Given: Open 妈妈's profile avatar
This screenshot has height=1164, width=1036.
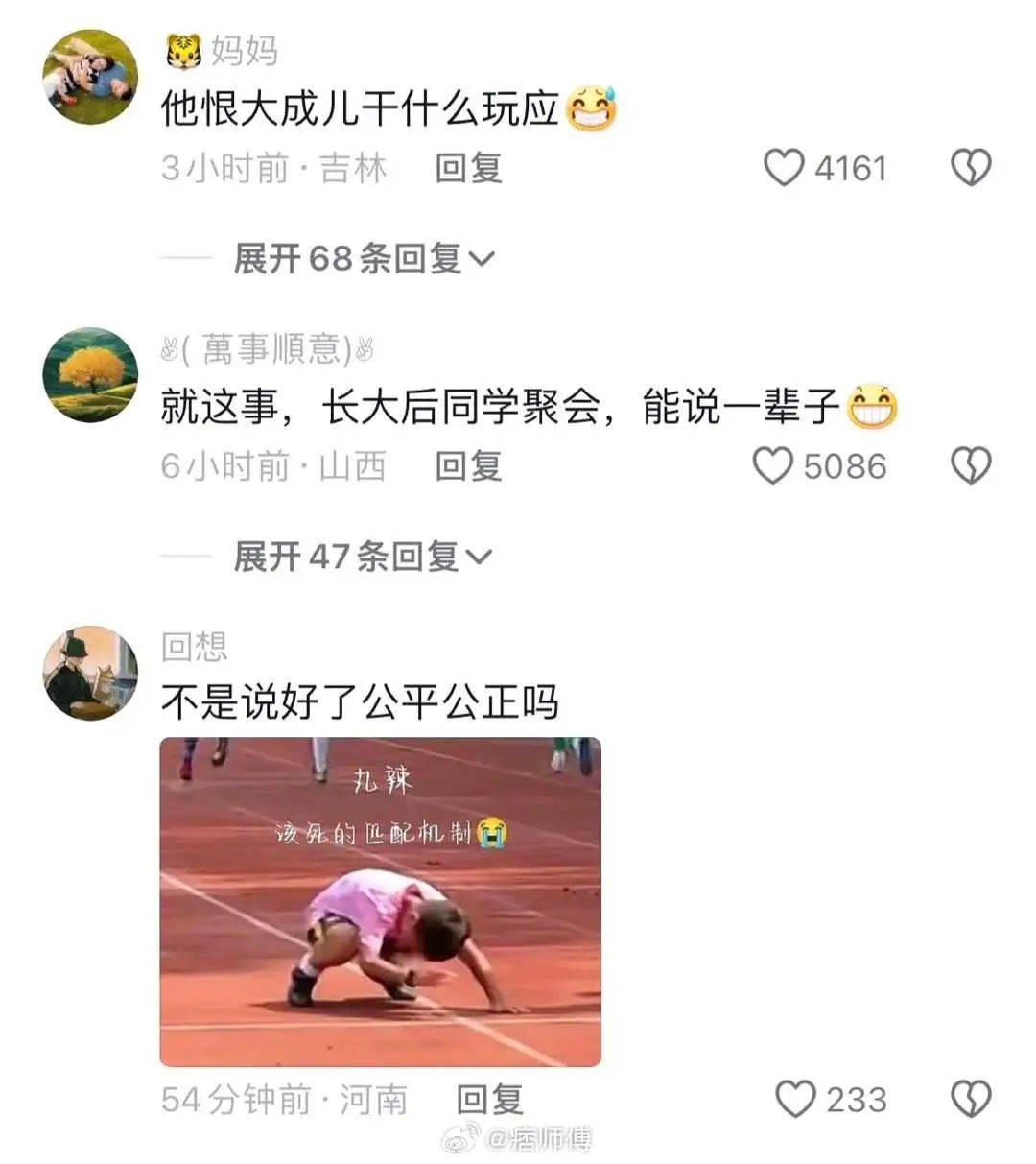Looking at the screenshot, I should pos(91,77).
